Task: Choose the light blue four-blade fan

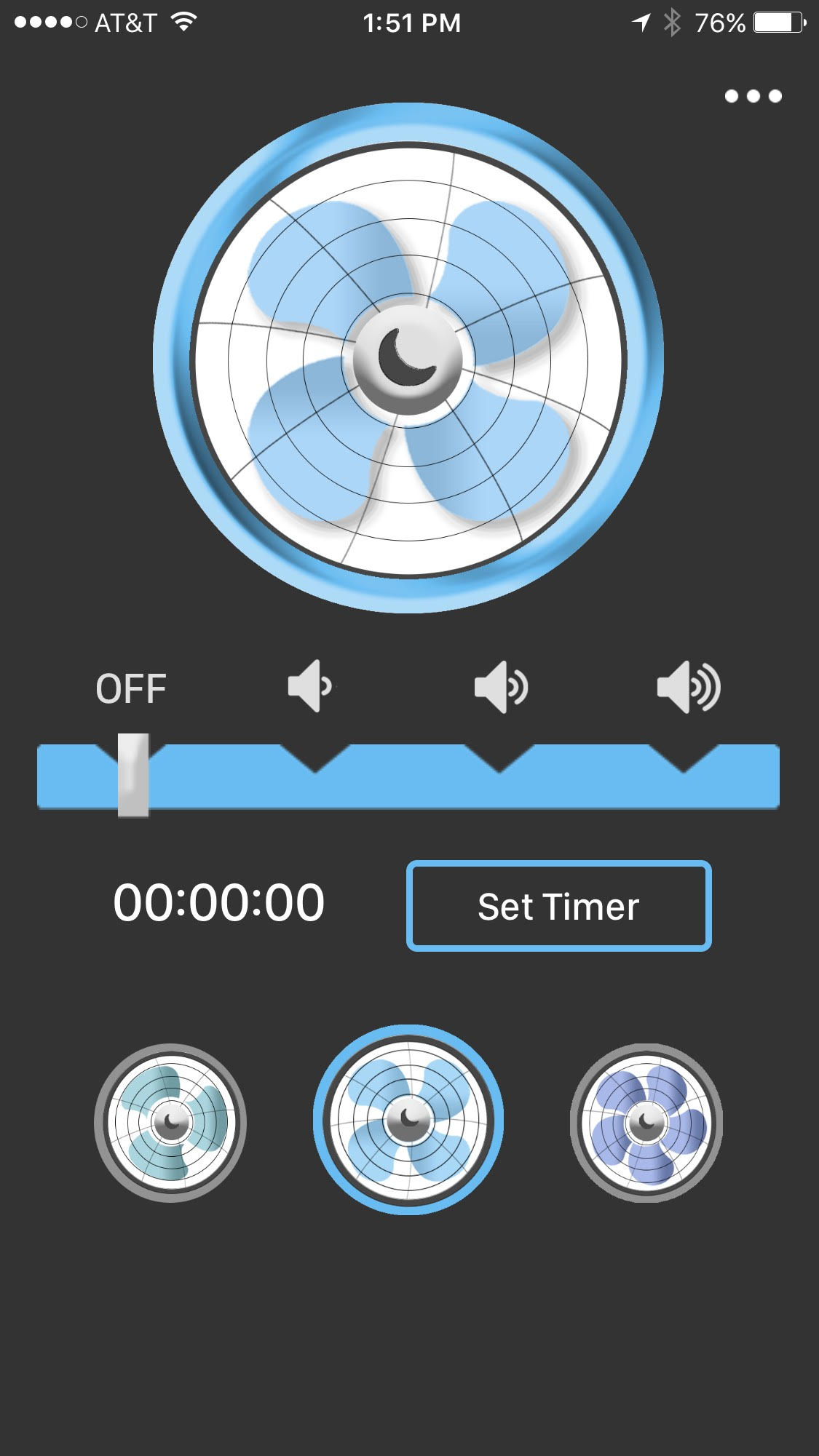Action: [x=408, y=1120]
